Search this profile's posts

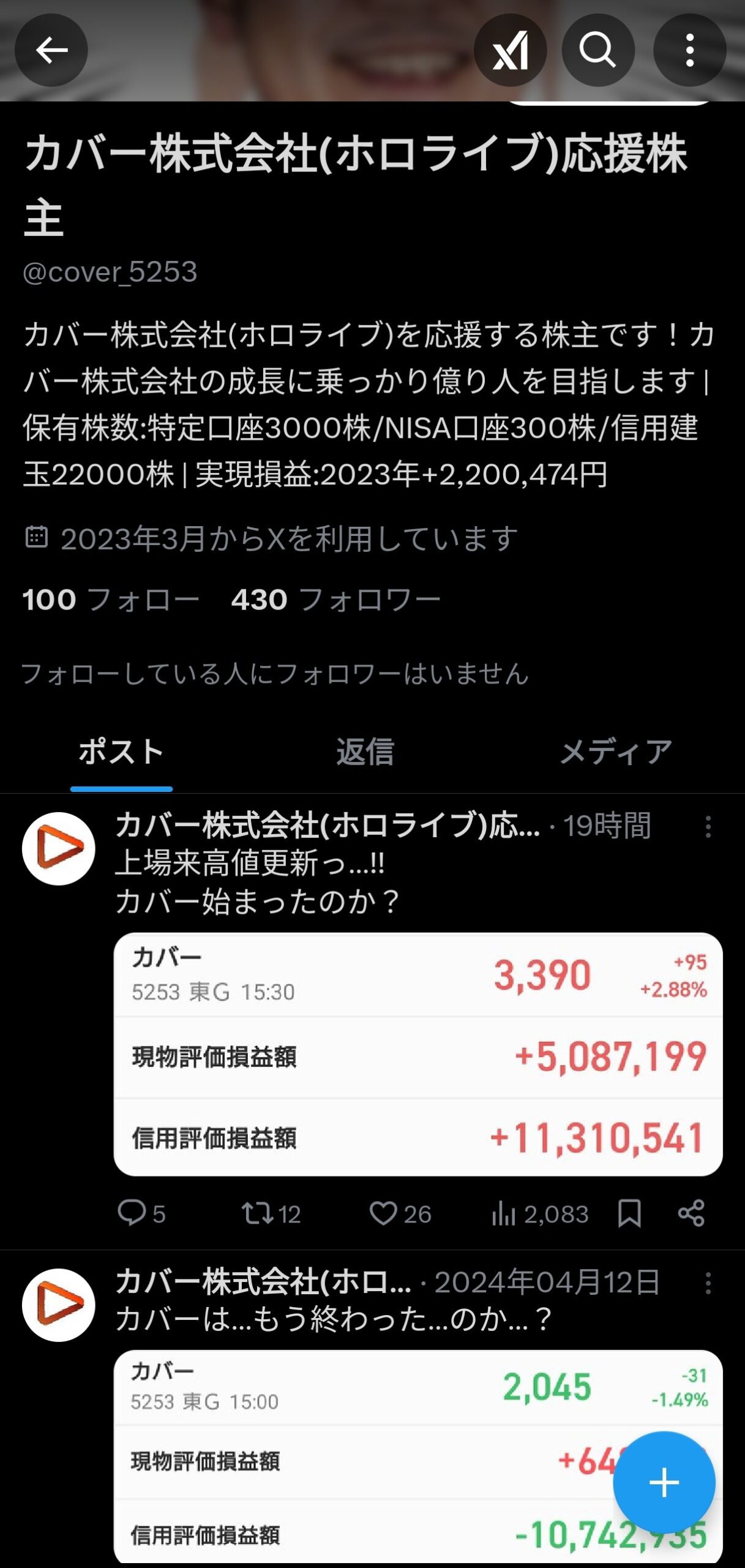(x=598, y=50)
